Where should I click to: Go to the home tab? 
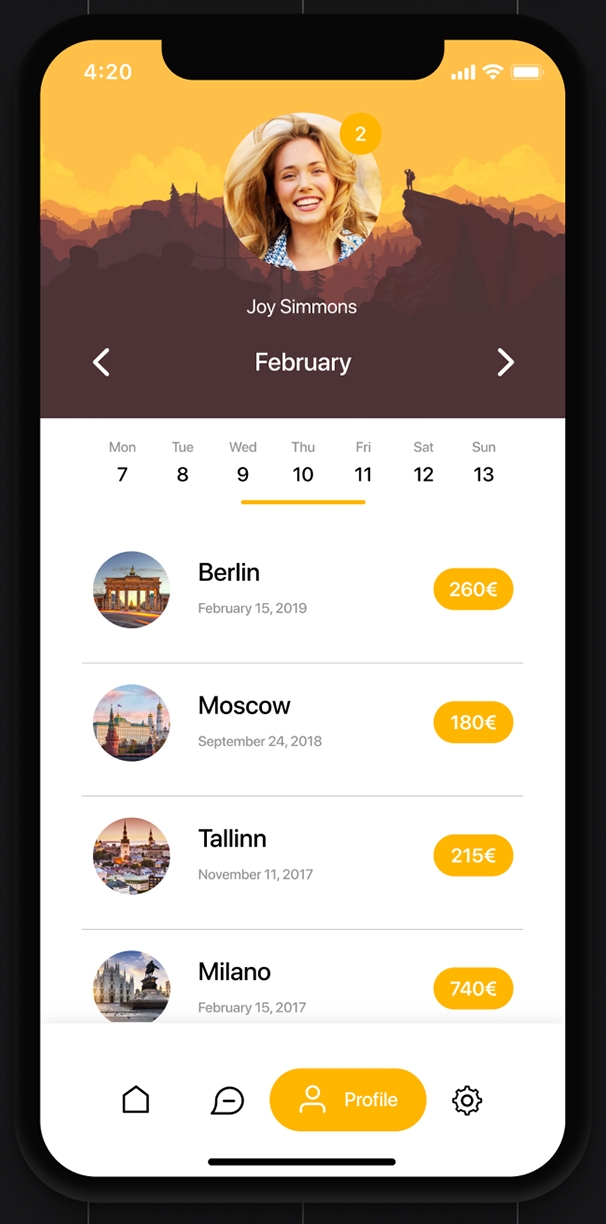[136, 1100]
